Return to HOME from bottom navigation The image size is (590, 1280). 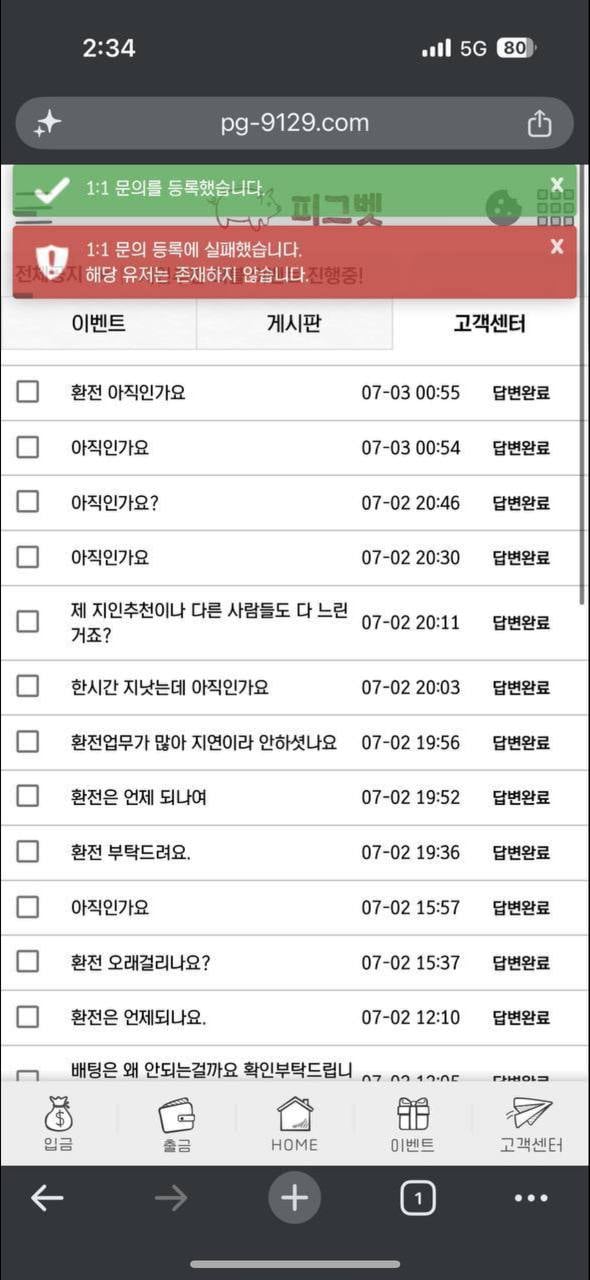294,1124
